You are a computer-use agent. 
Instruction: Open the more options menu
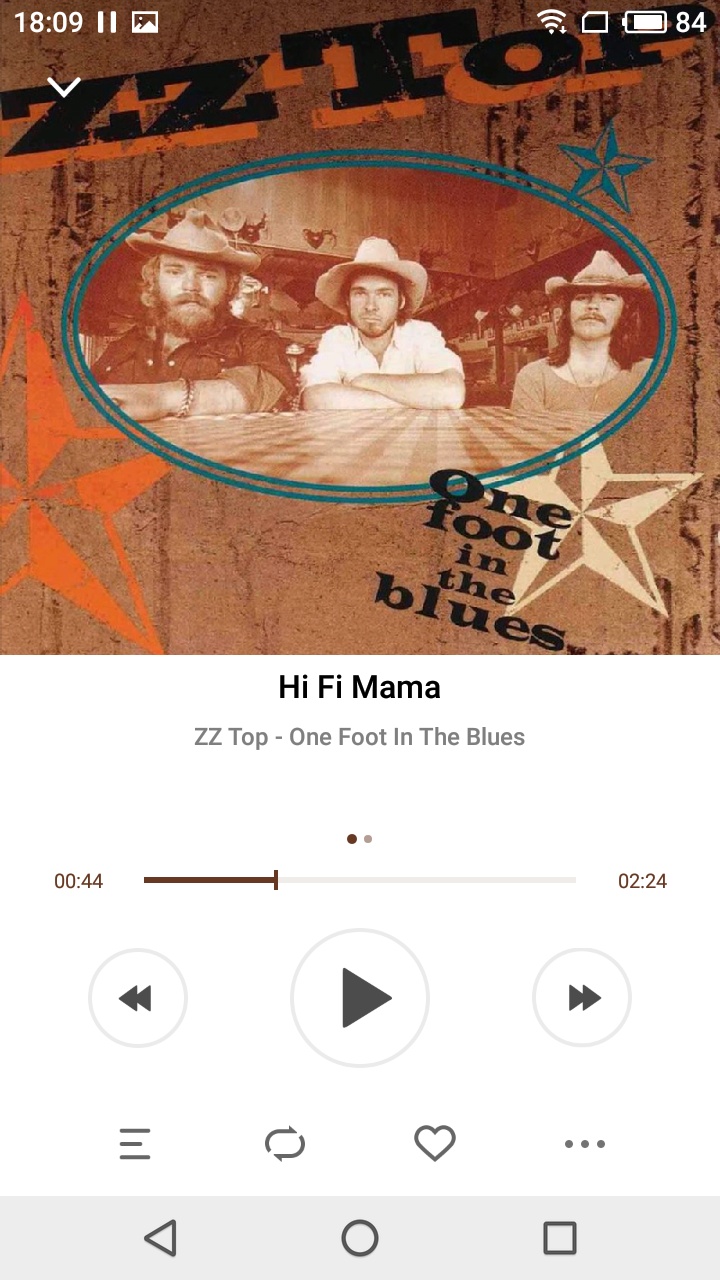click(x=585, y=1144)
